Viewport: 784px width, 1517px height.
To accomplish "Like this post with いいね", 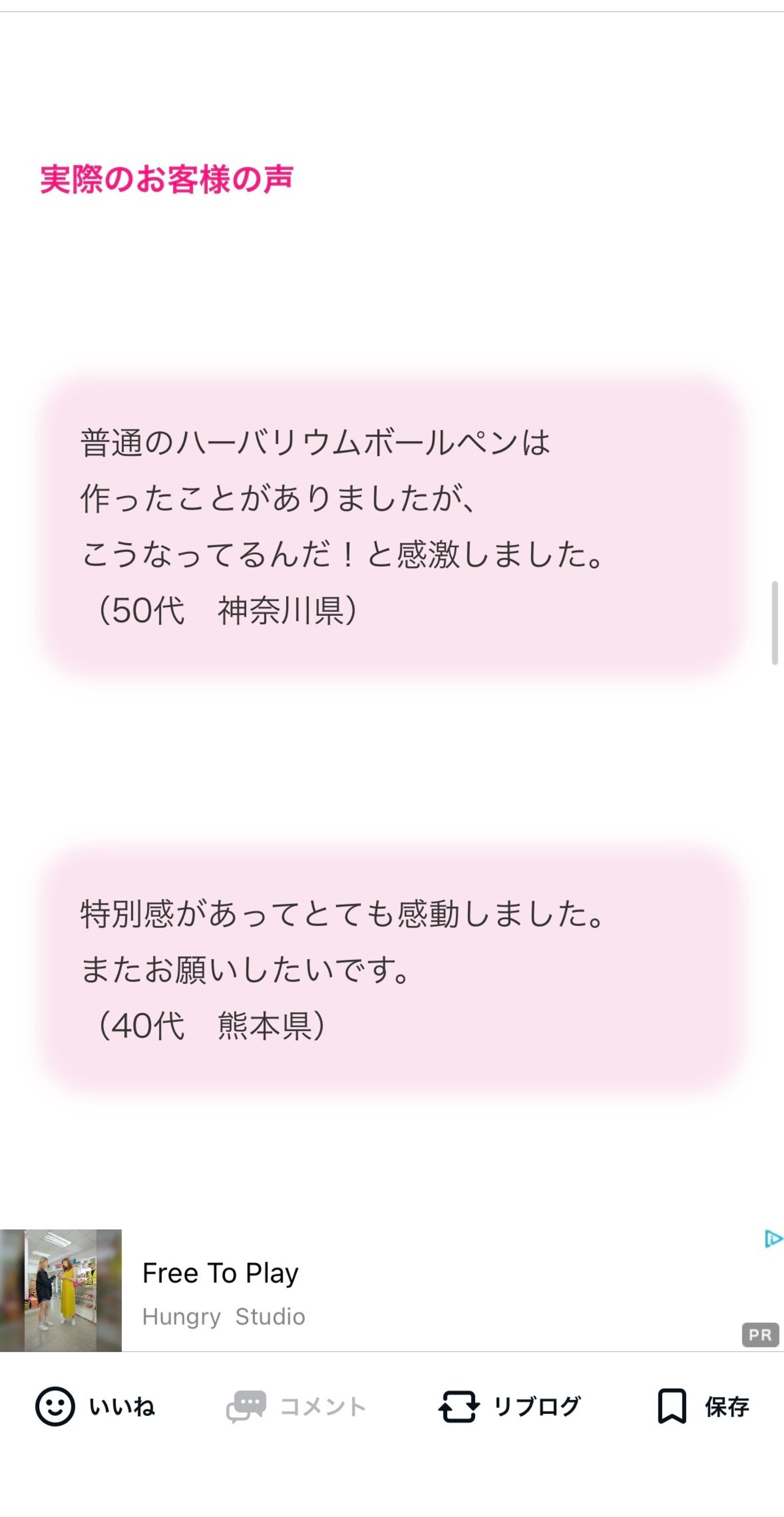I will tap(96, 1406).
